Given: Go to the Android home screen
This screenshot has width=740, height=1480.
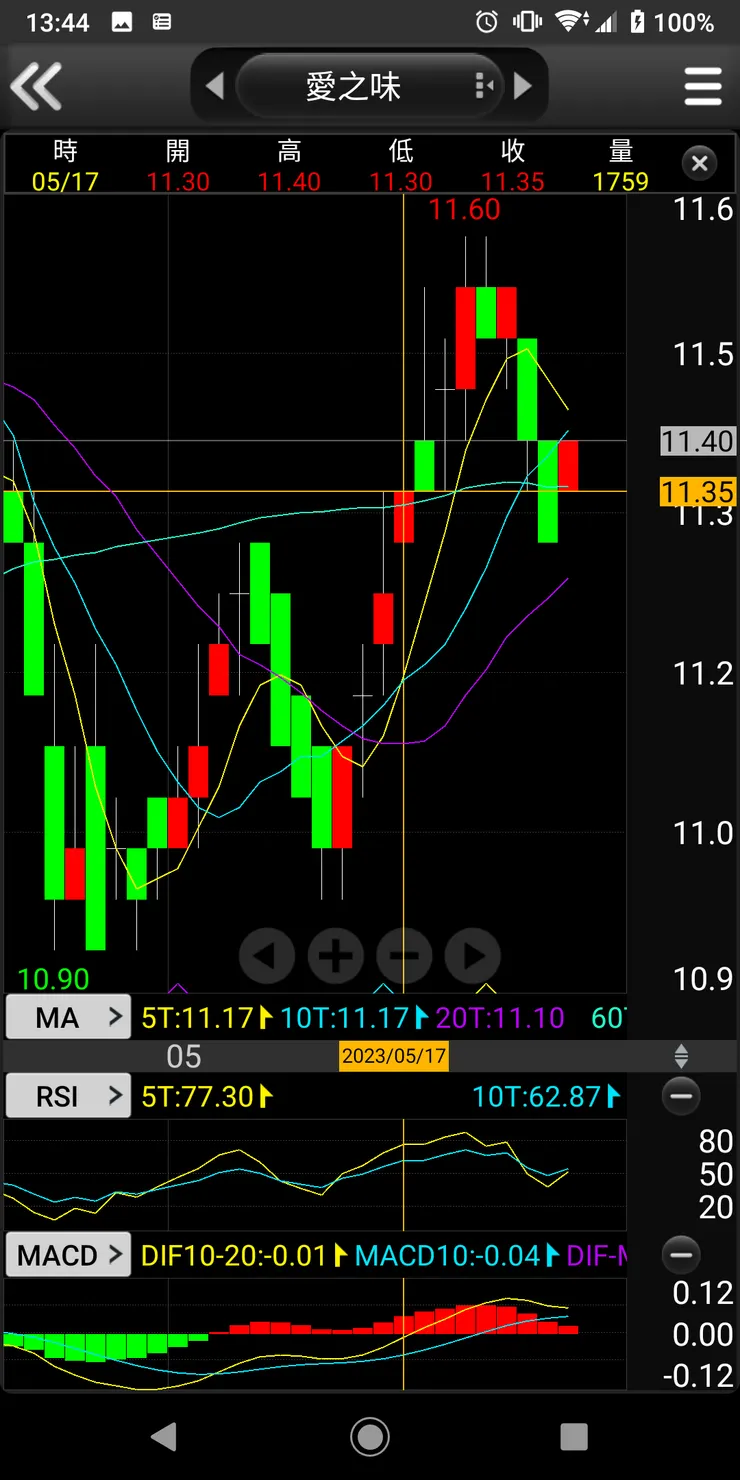Looking at the screenshot, I should click(370, 1437).
